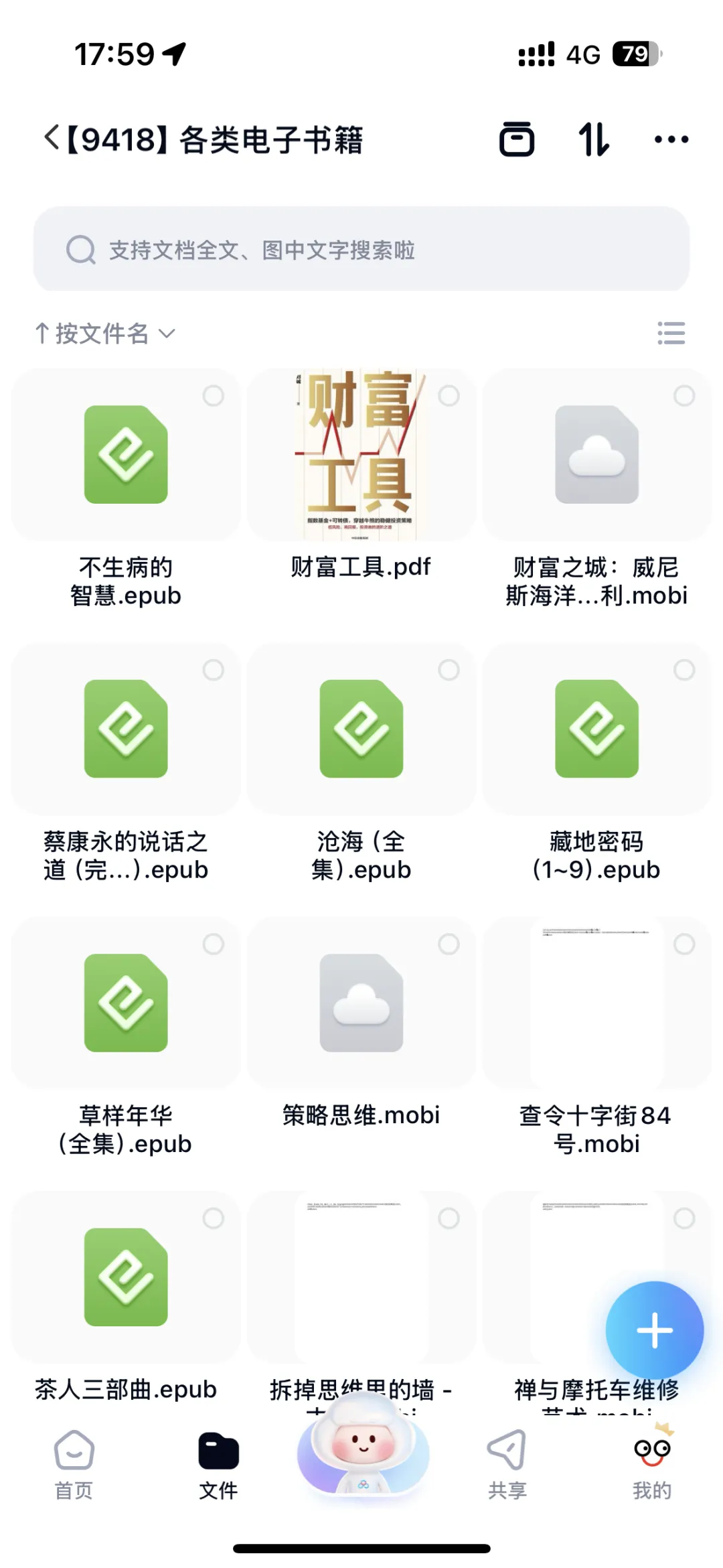The image size is (723, 1568).
Task: Switch to list view layout
Action: tap(671, 333)
